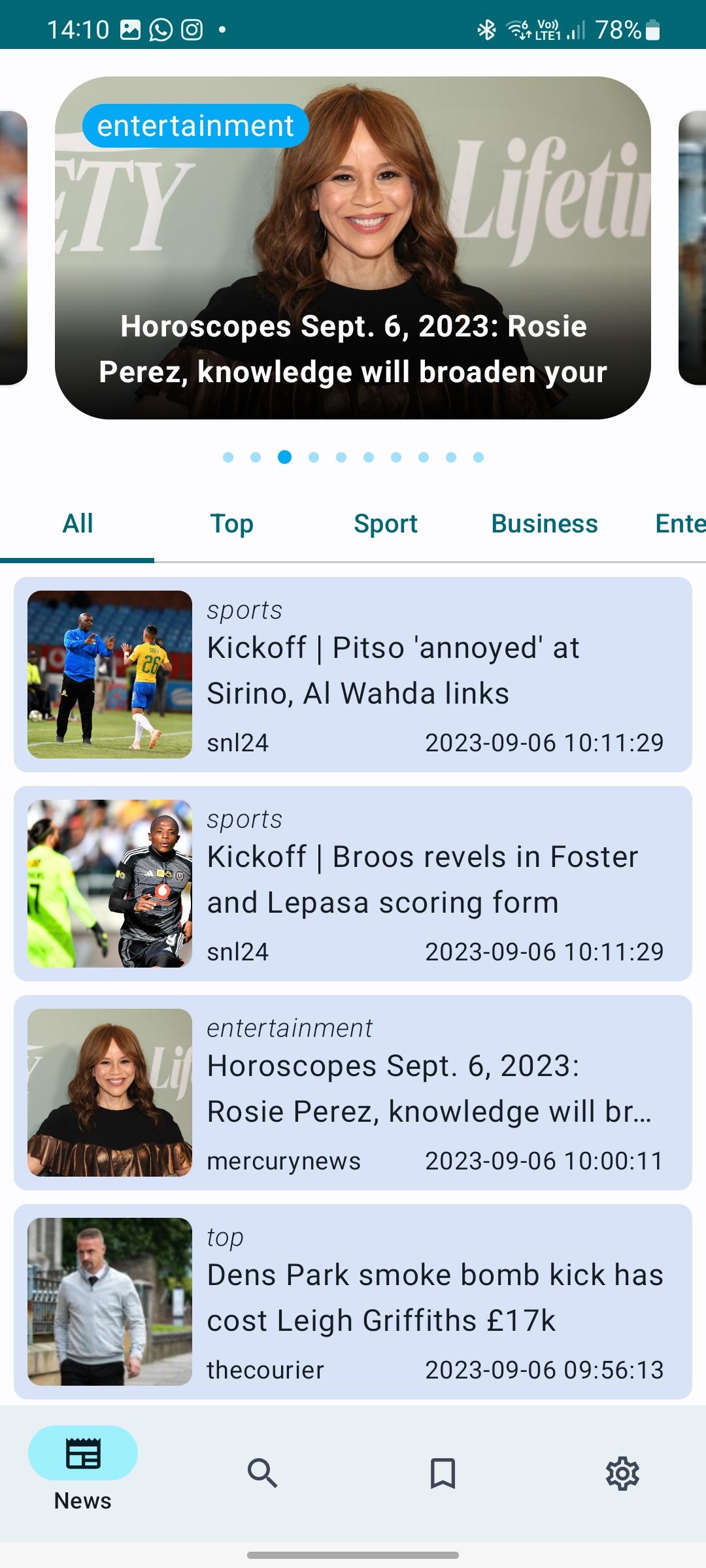Switch to the partially visible Entertainment tab
Screen dimensions: 706x1568
(680, 524)
